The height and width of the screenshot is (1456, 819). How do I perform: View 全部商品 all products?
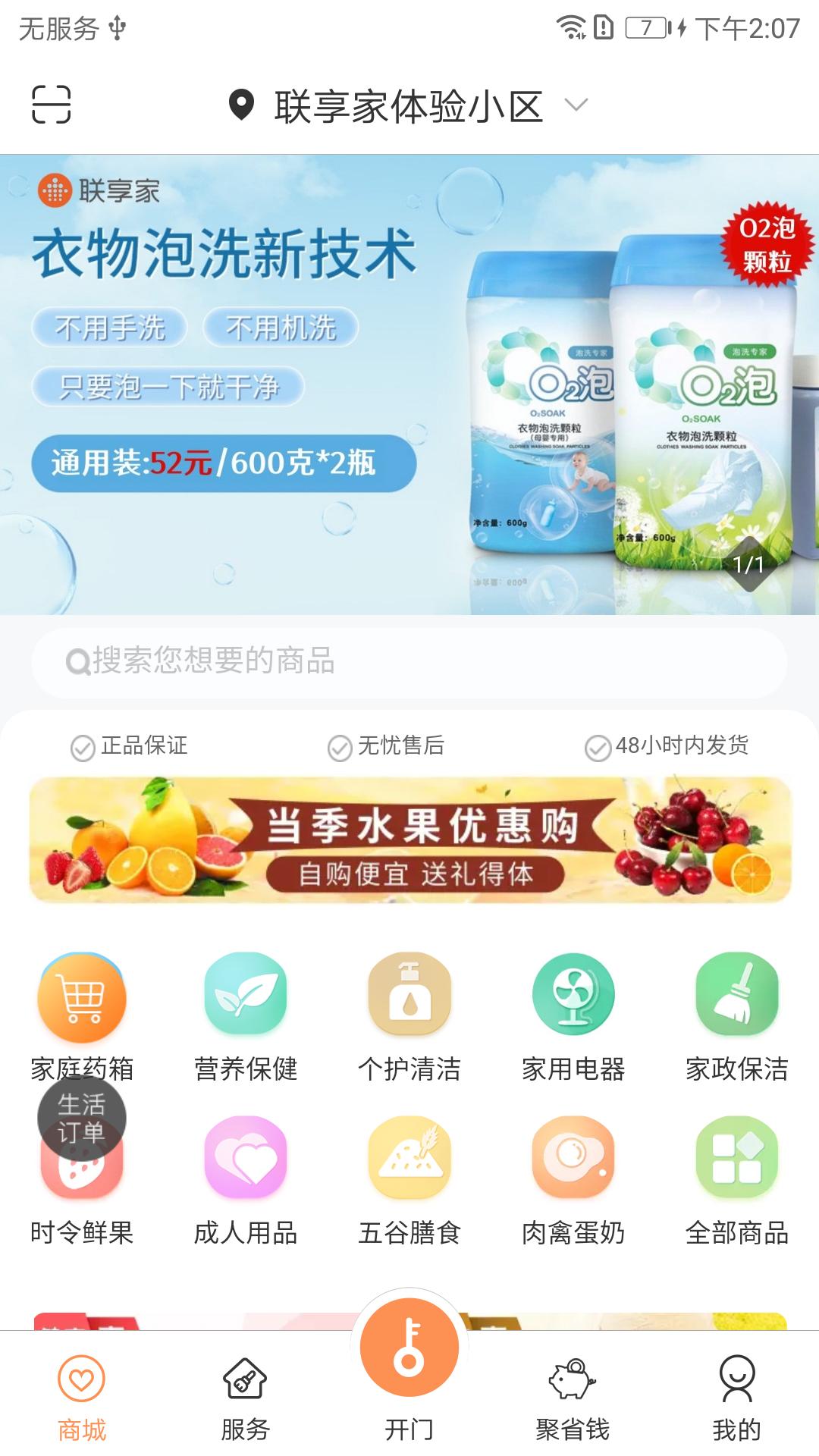tap(737, 1180)
